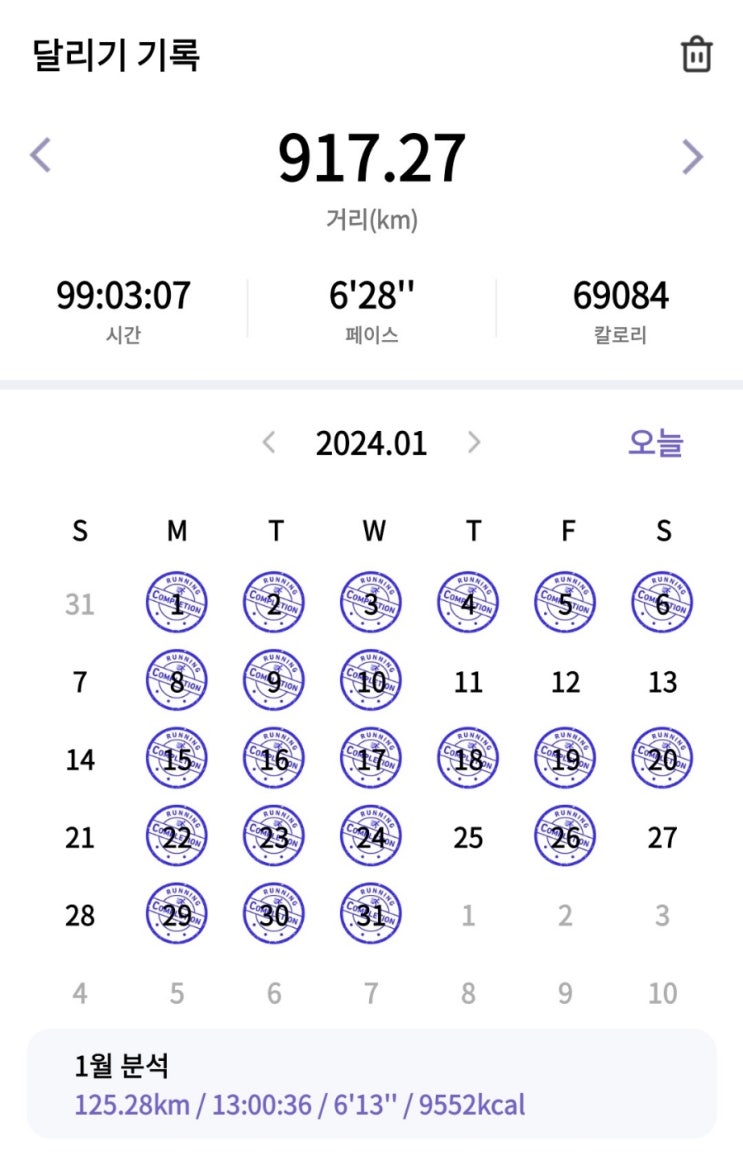Viewport: 743px width, 1160px height.
Task: View the run stamped on January 3
Action: point(371,604)
